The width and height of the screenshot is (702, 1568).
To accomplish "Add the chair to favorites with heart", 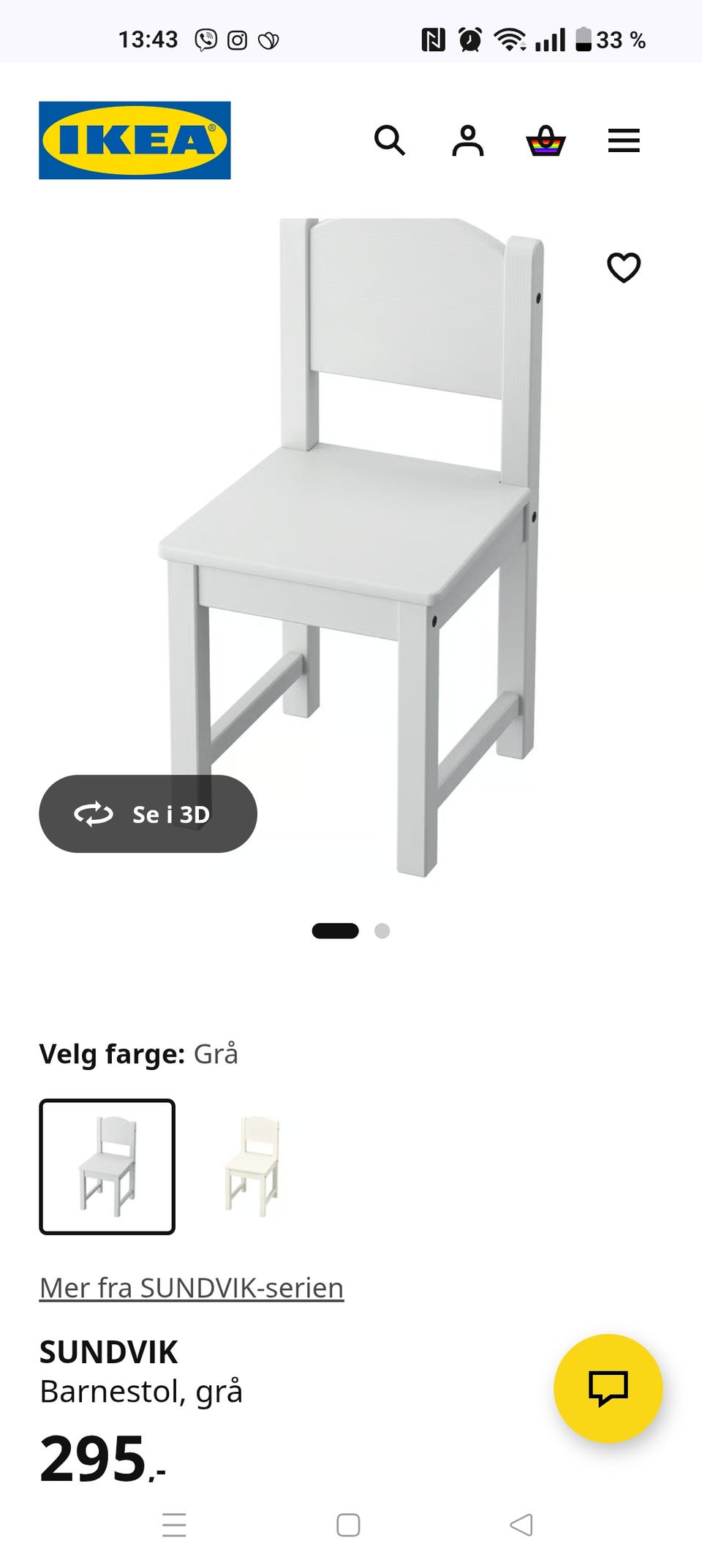I will [x=624, y=267].
